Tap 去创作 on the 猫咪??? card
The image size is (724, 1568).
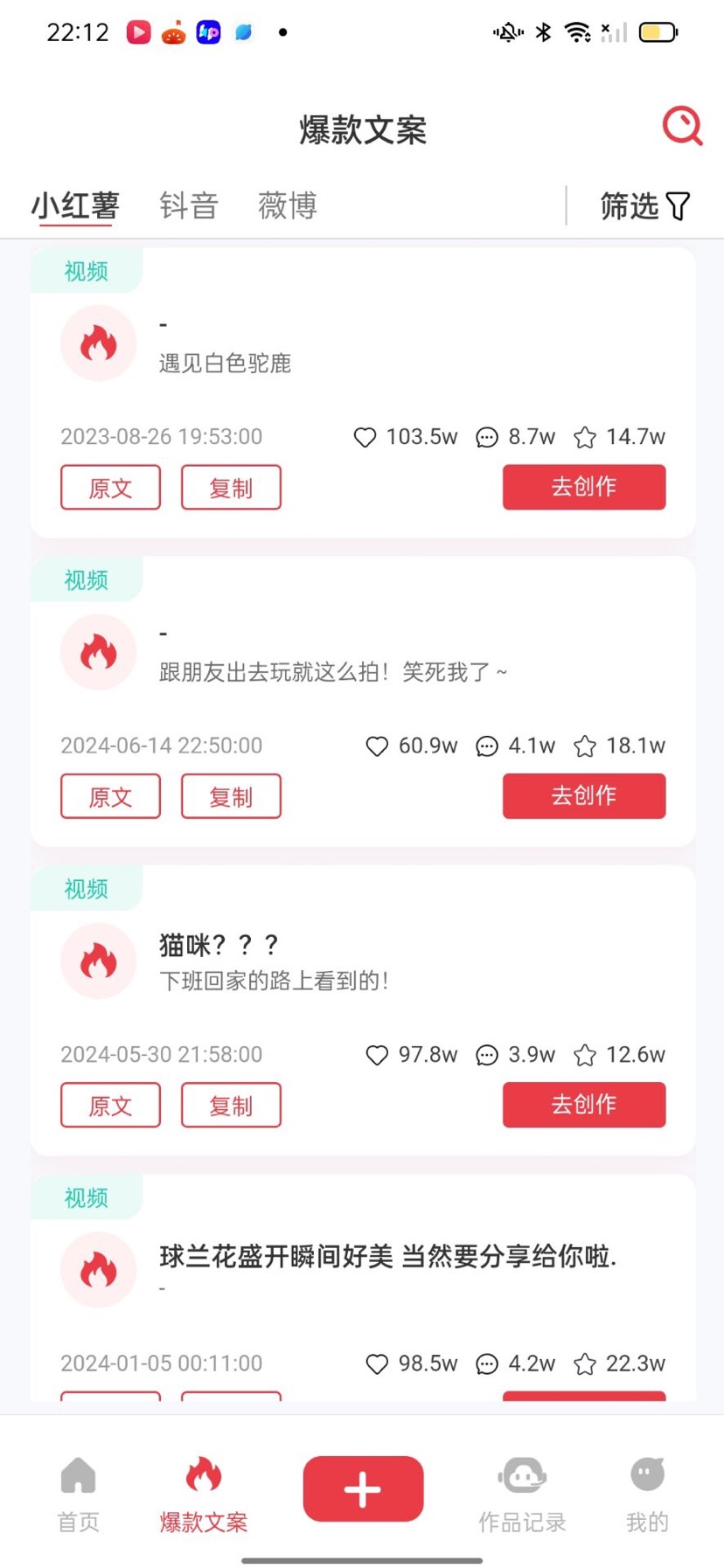(x=583, y=1104)
